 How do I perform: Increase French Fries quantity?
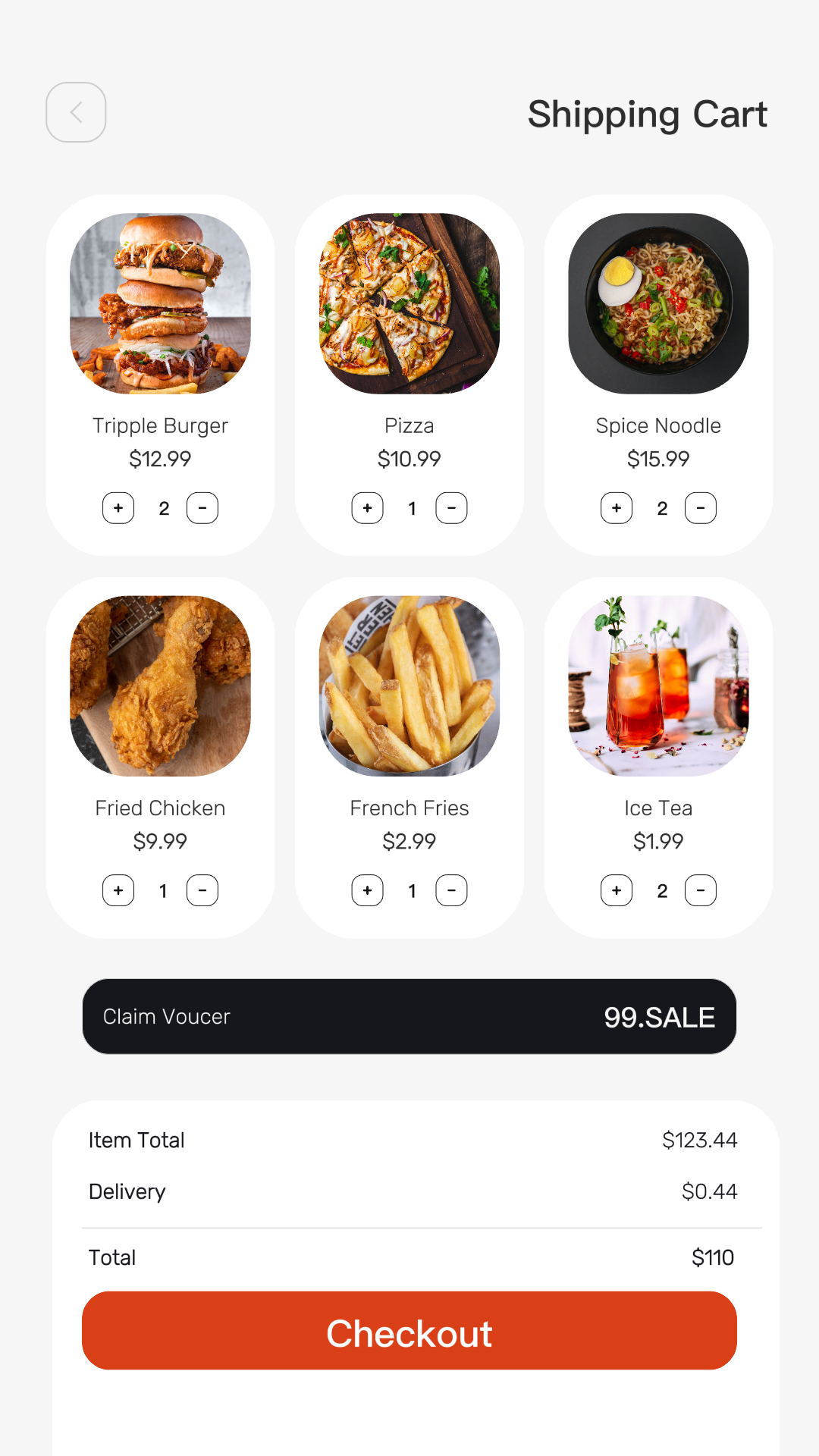(368, 890)
